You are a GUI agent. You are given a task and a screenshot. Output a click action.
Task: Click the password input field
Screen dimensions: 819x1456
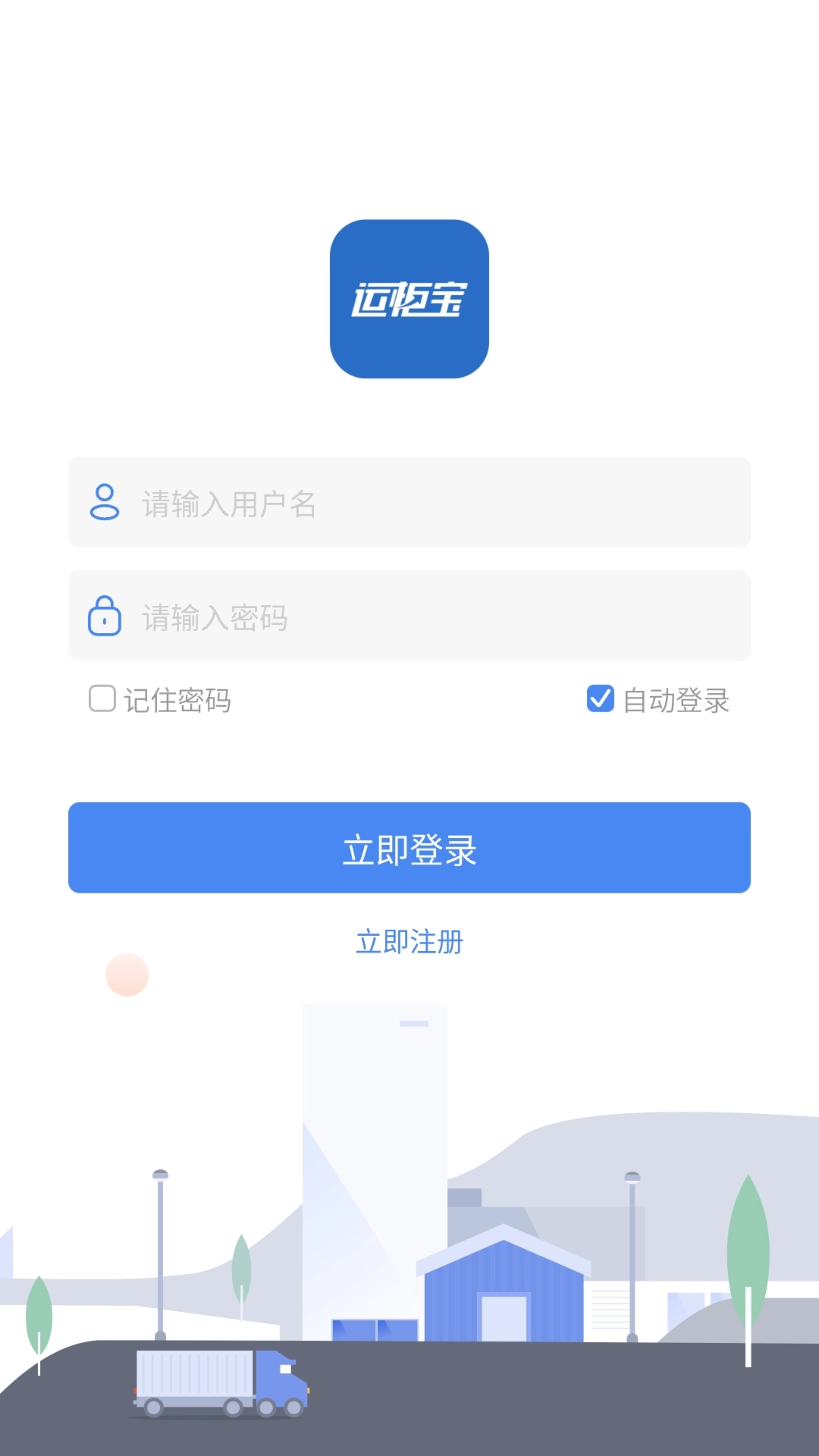point(409,617)
